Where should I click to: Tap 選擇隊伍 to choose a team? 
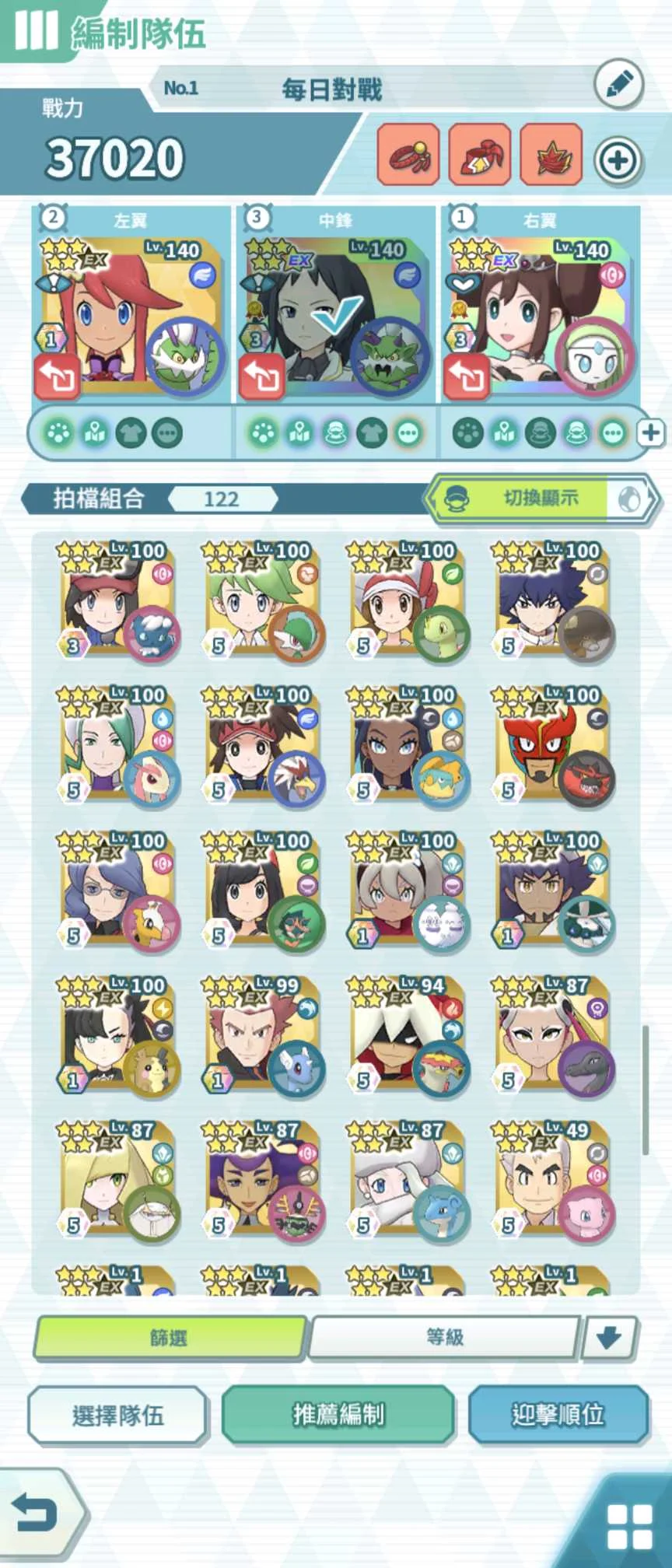[117, 1415]
